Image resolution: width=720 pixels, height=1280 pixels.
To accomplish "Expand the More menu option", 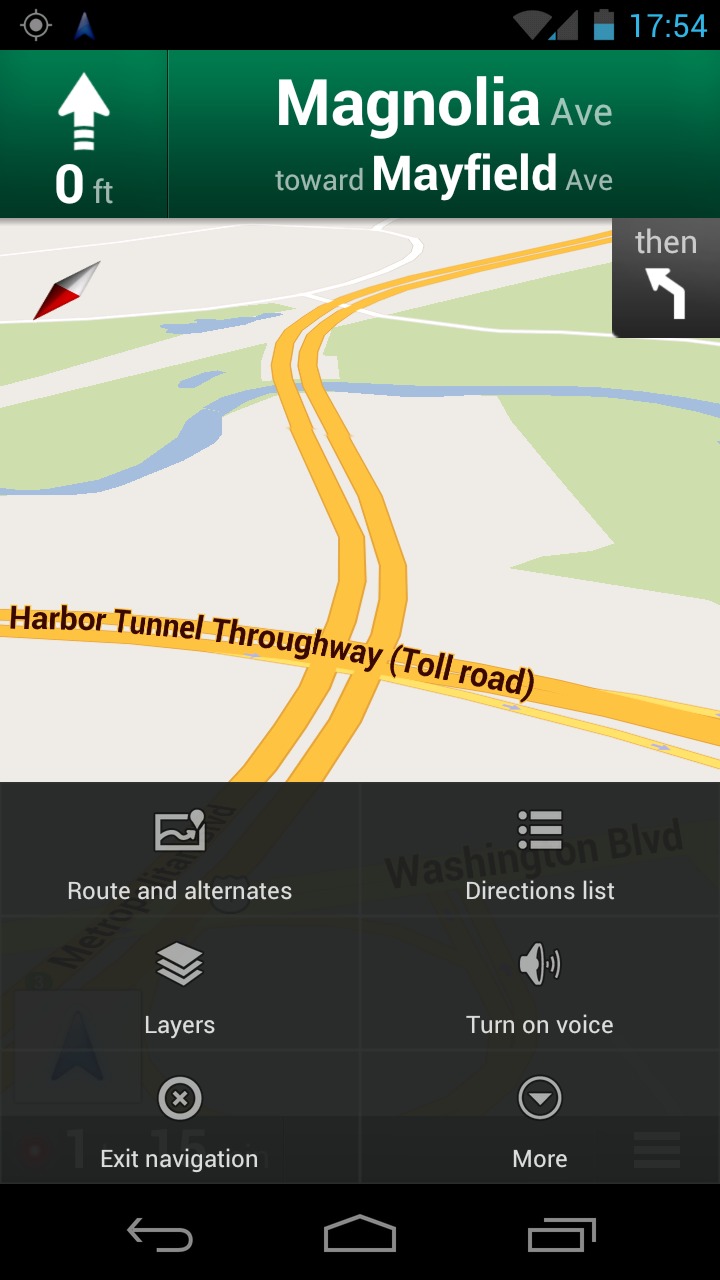I will [540, 1118].
